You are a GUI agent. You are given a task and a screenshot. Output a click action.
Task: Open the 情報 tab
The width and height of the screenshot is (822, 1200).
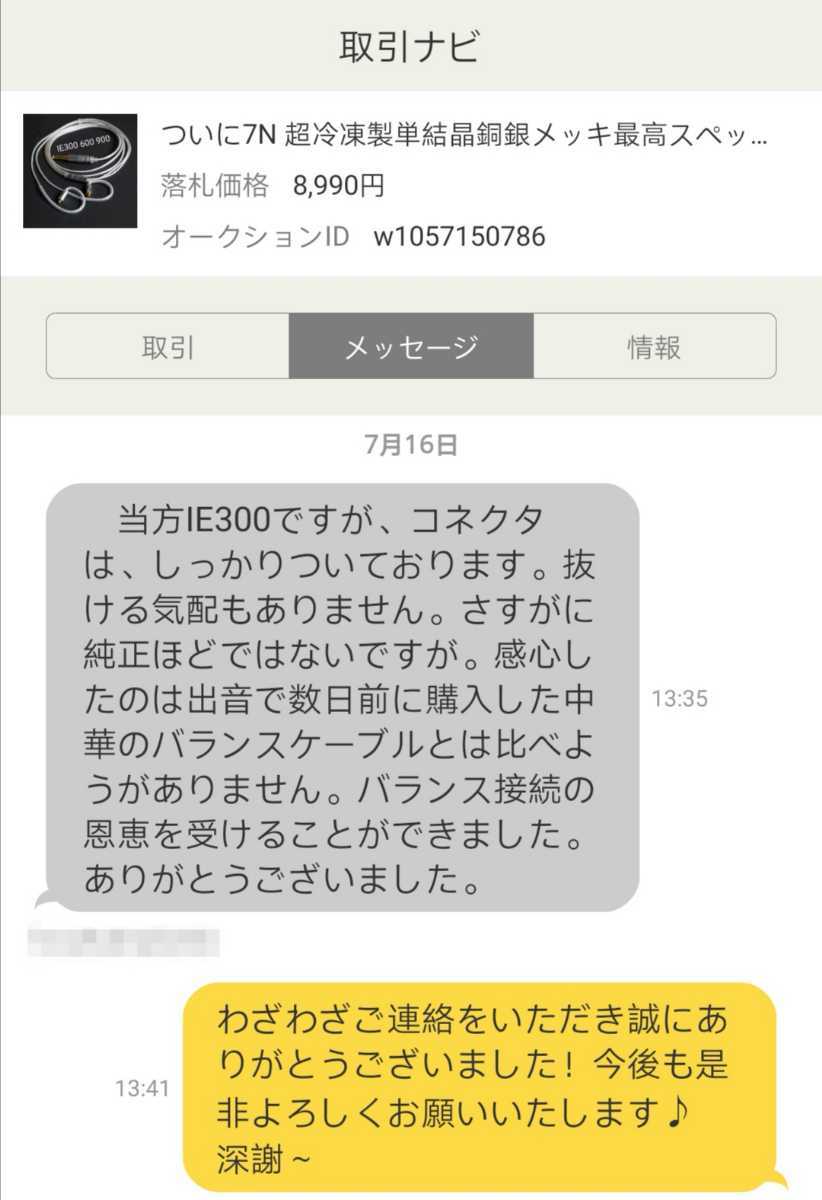click(654, 346)
